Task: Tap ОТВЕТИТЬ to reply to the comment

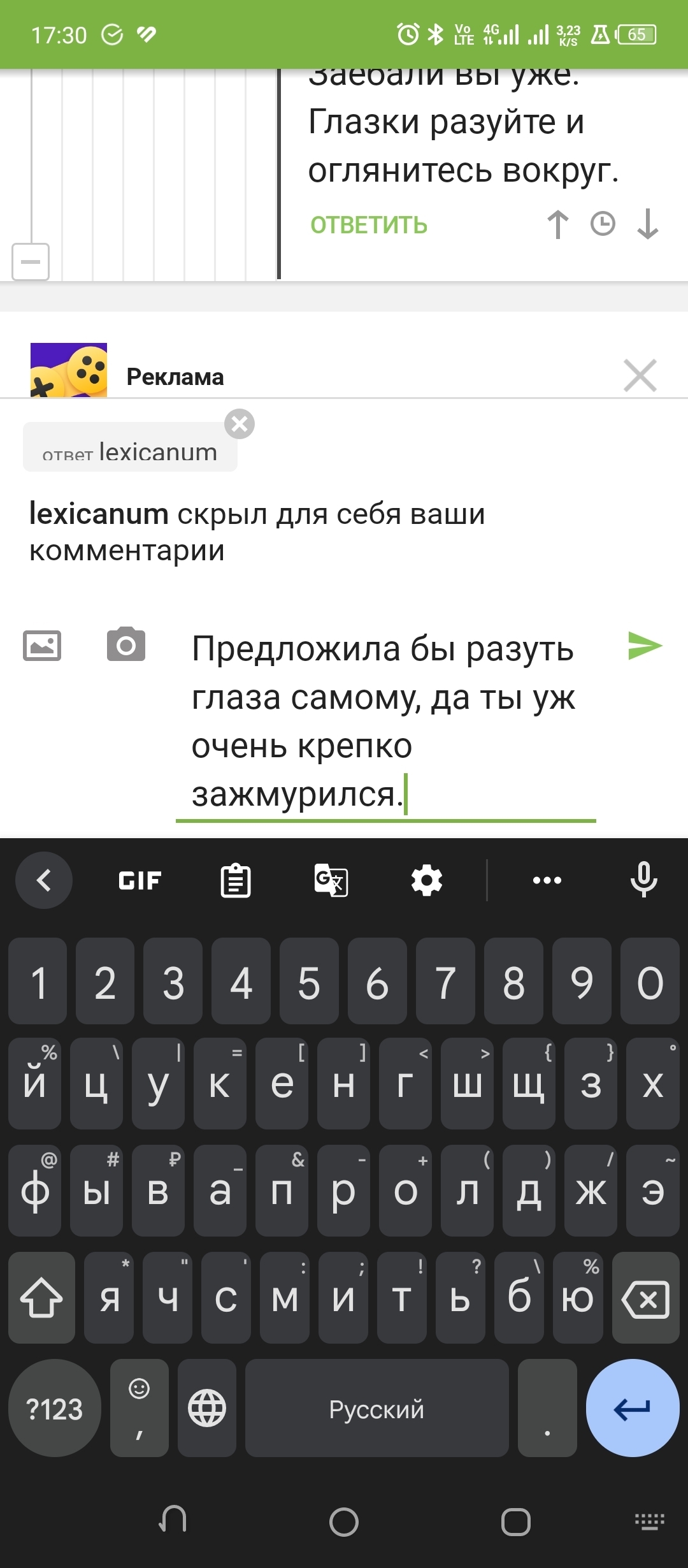Action: (368, 226)
